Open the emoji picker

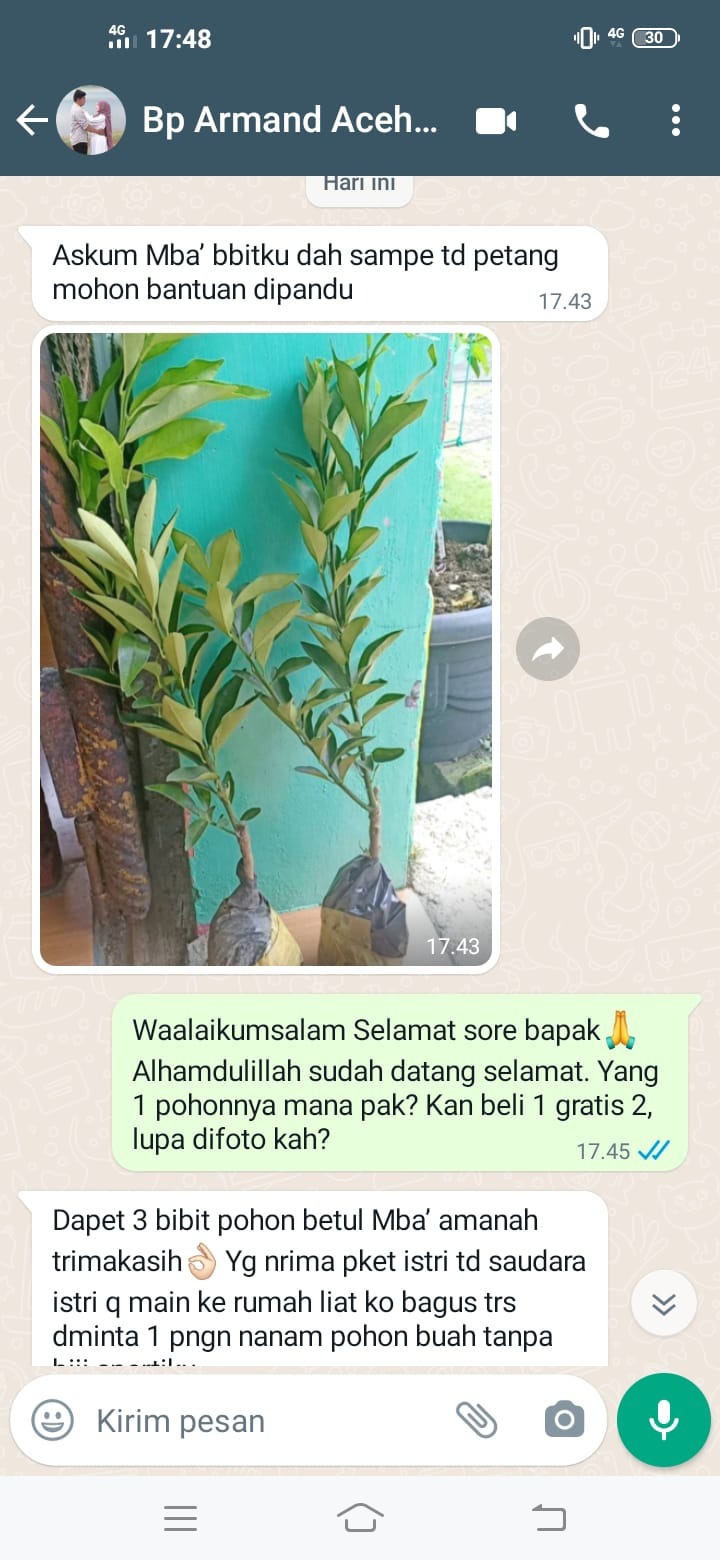(52, 1420)
